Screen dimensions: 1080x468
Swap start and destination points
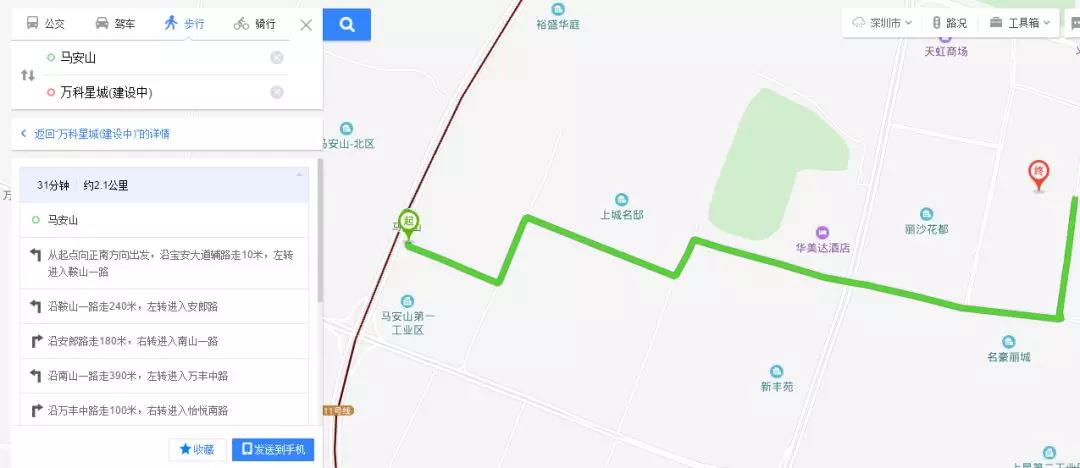[28, 75]
